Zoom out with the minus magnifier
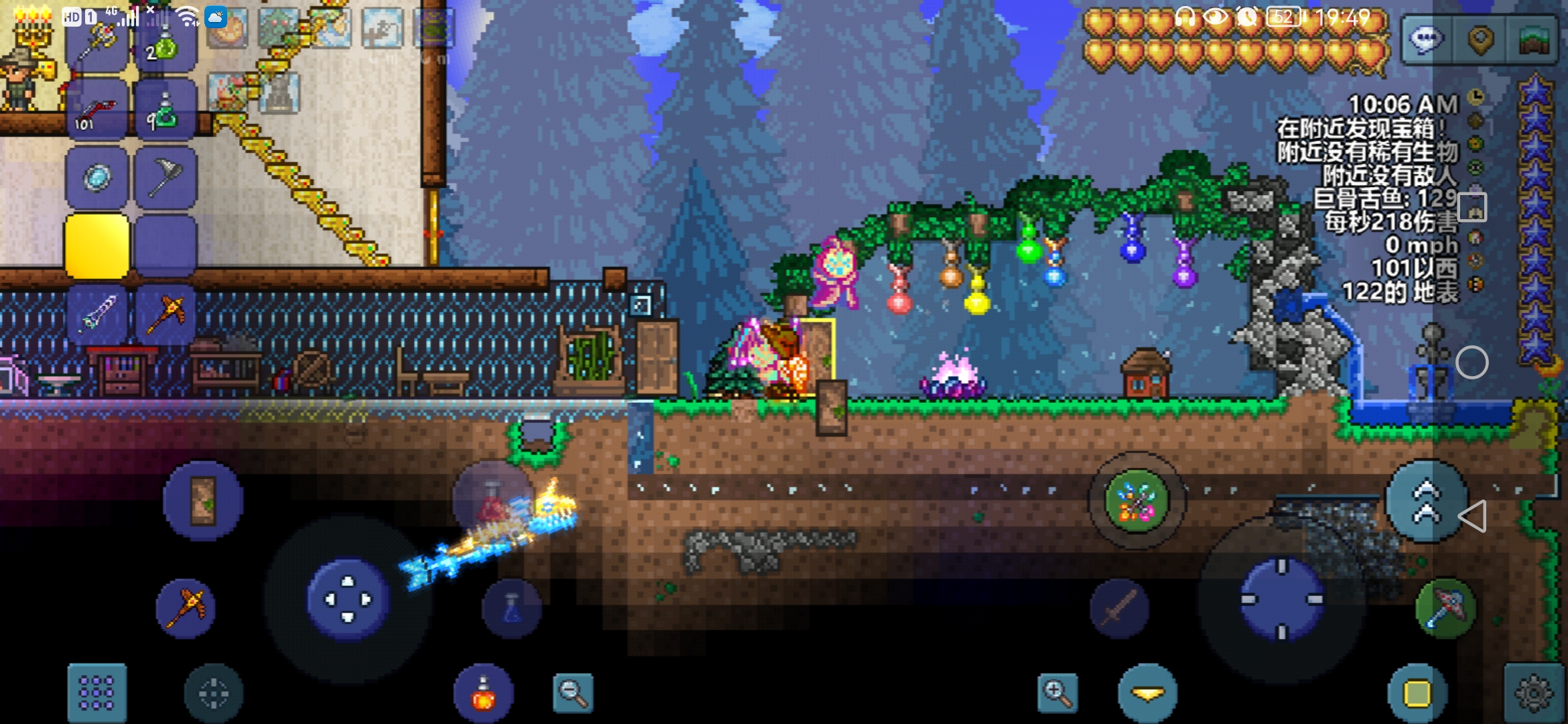Viewport: 1568px width, 724px height. 573,692
